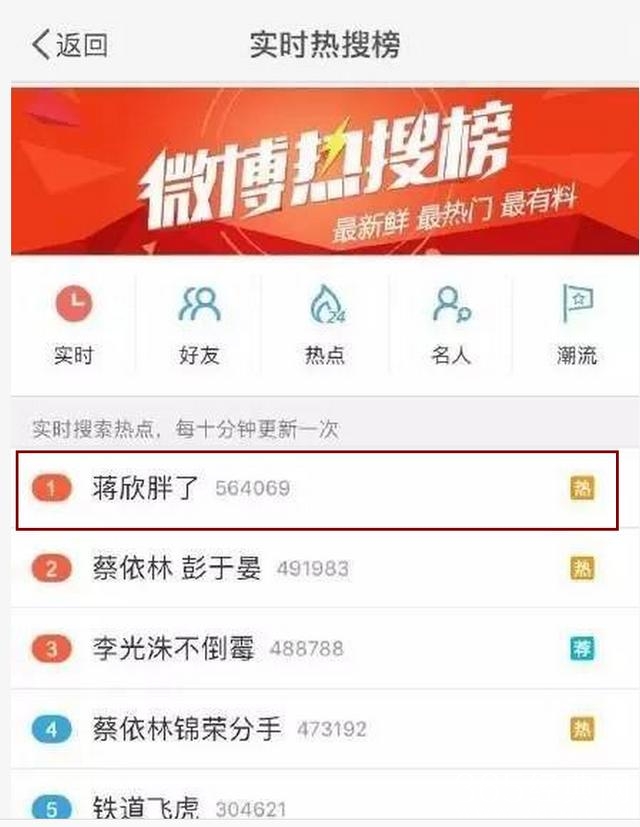
Task: Go back via 返回 button
Action: (70, 45)
